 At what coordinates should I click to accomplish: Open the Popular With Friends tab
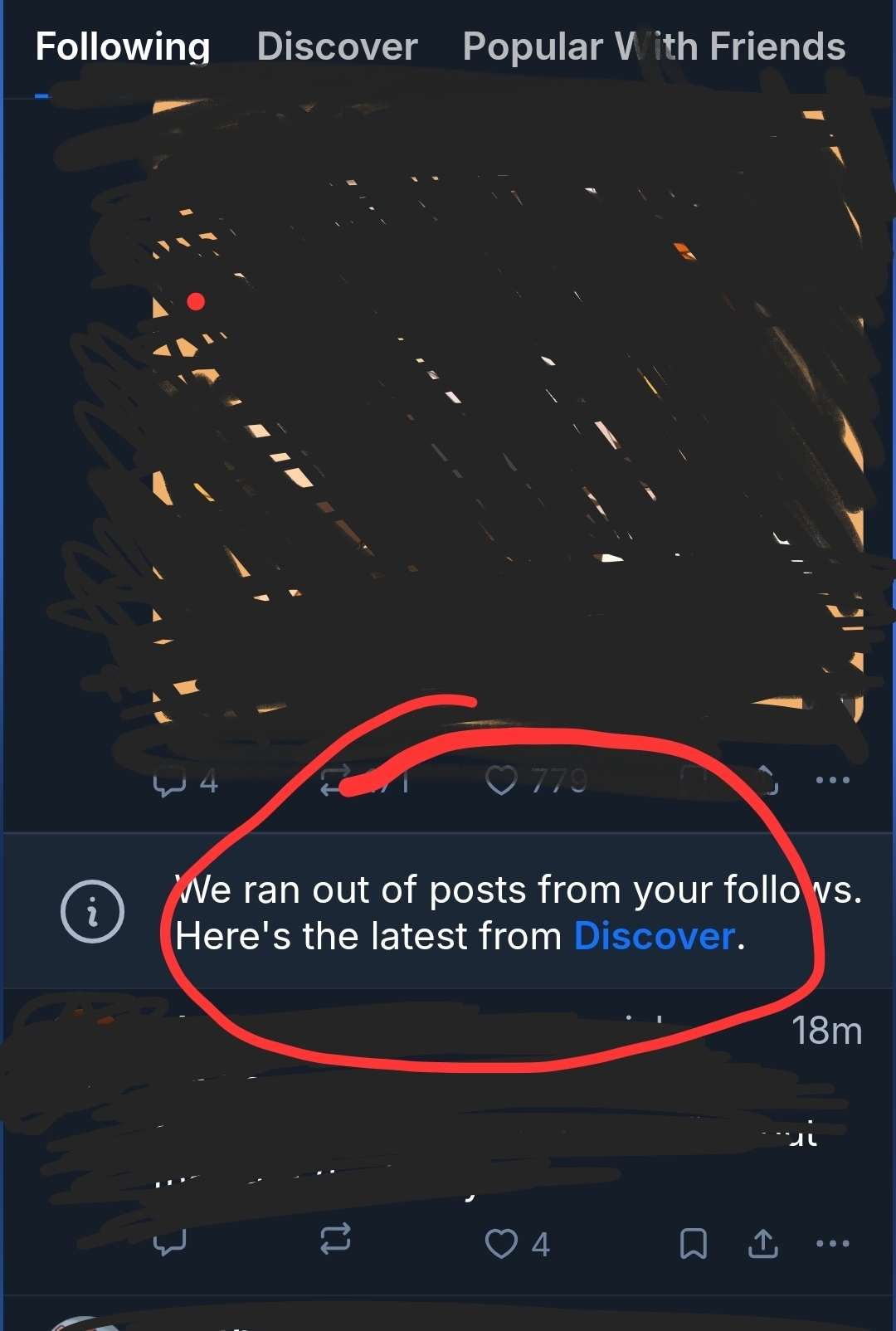[654, 47]
